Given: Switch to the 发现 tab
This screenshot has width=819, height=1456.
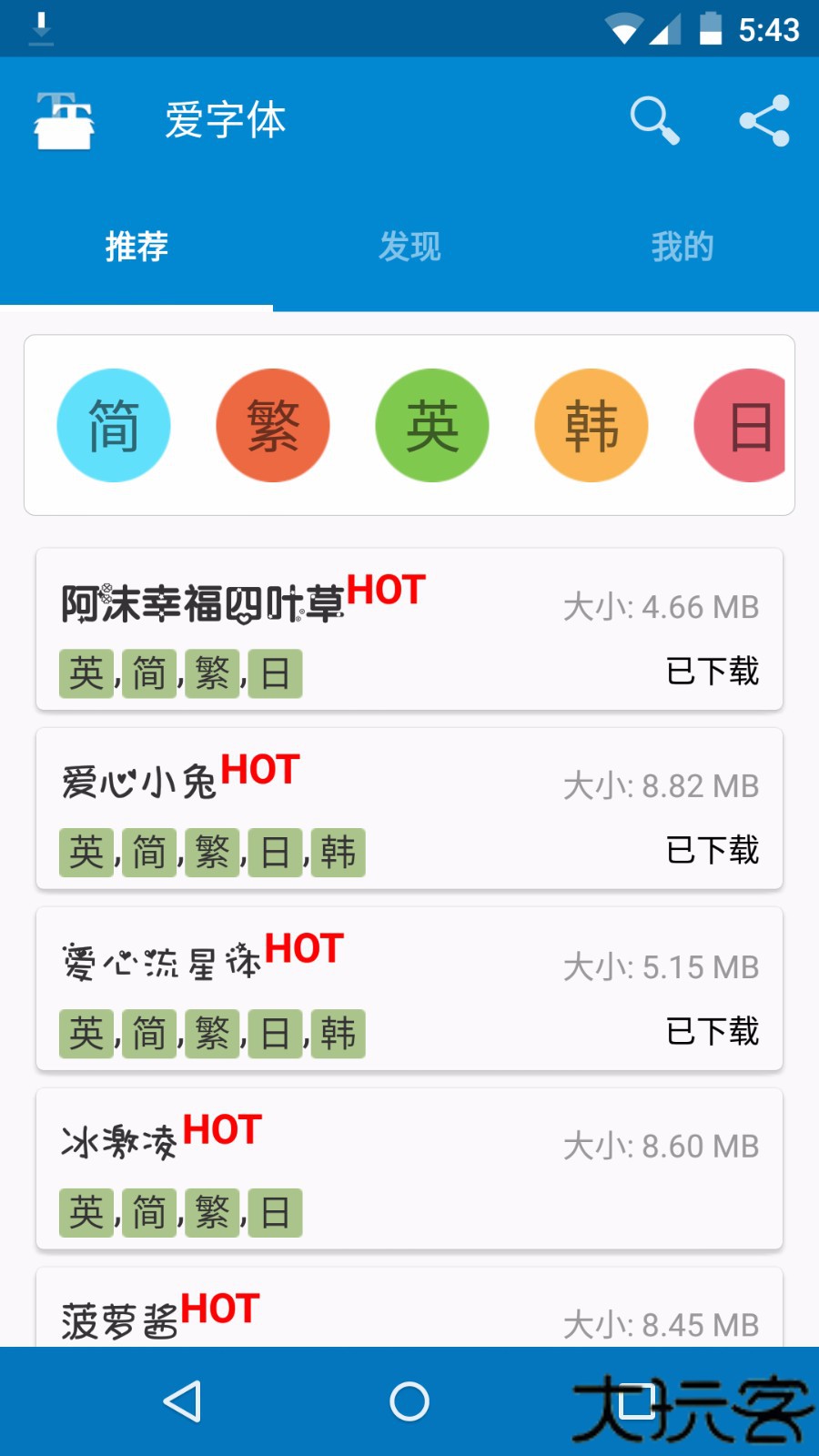Looking at the screenshot, I should 409,246.
